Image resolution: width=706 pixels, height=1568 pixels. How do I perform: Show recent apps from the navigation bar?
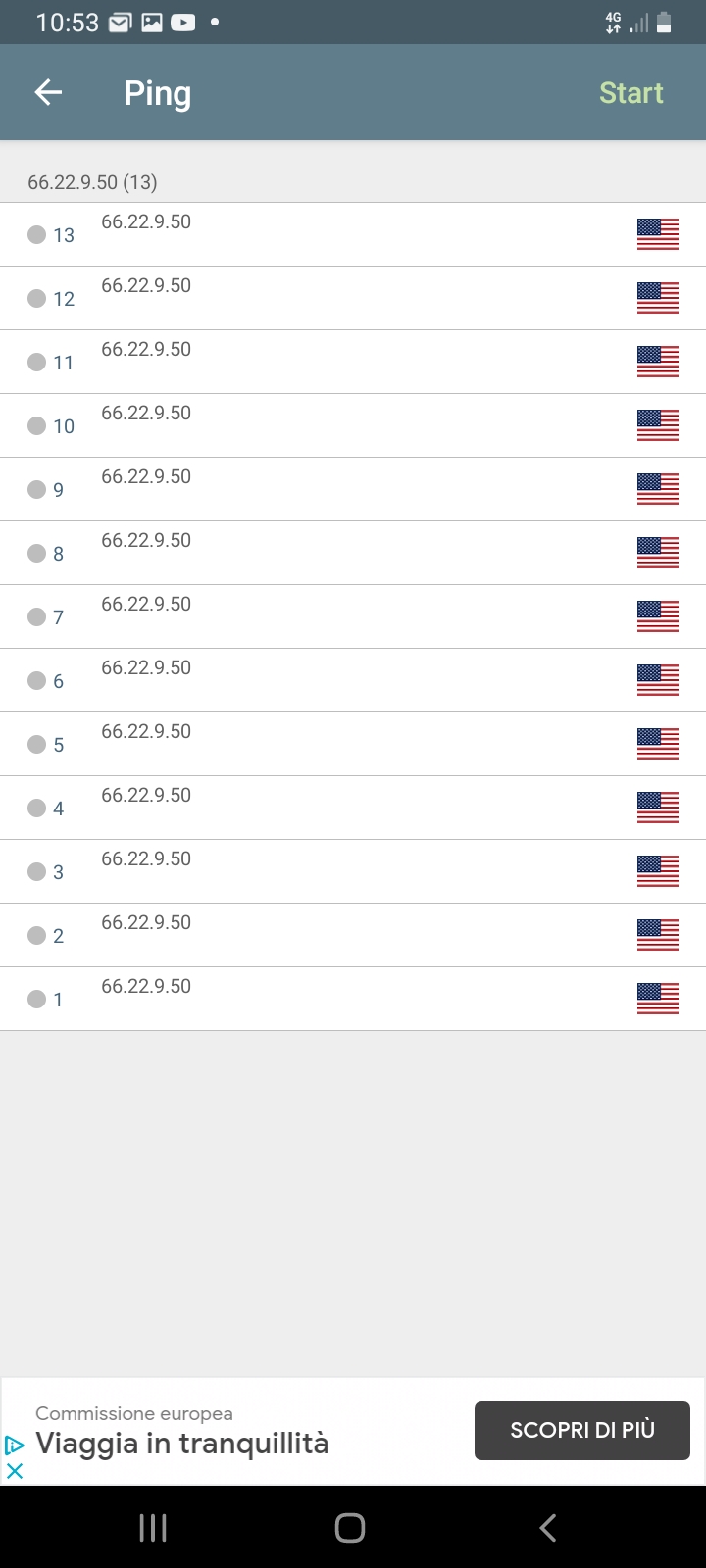click(153, 1527)
